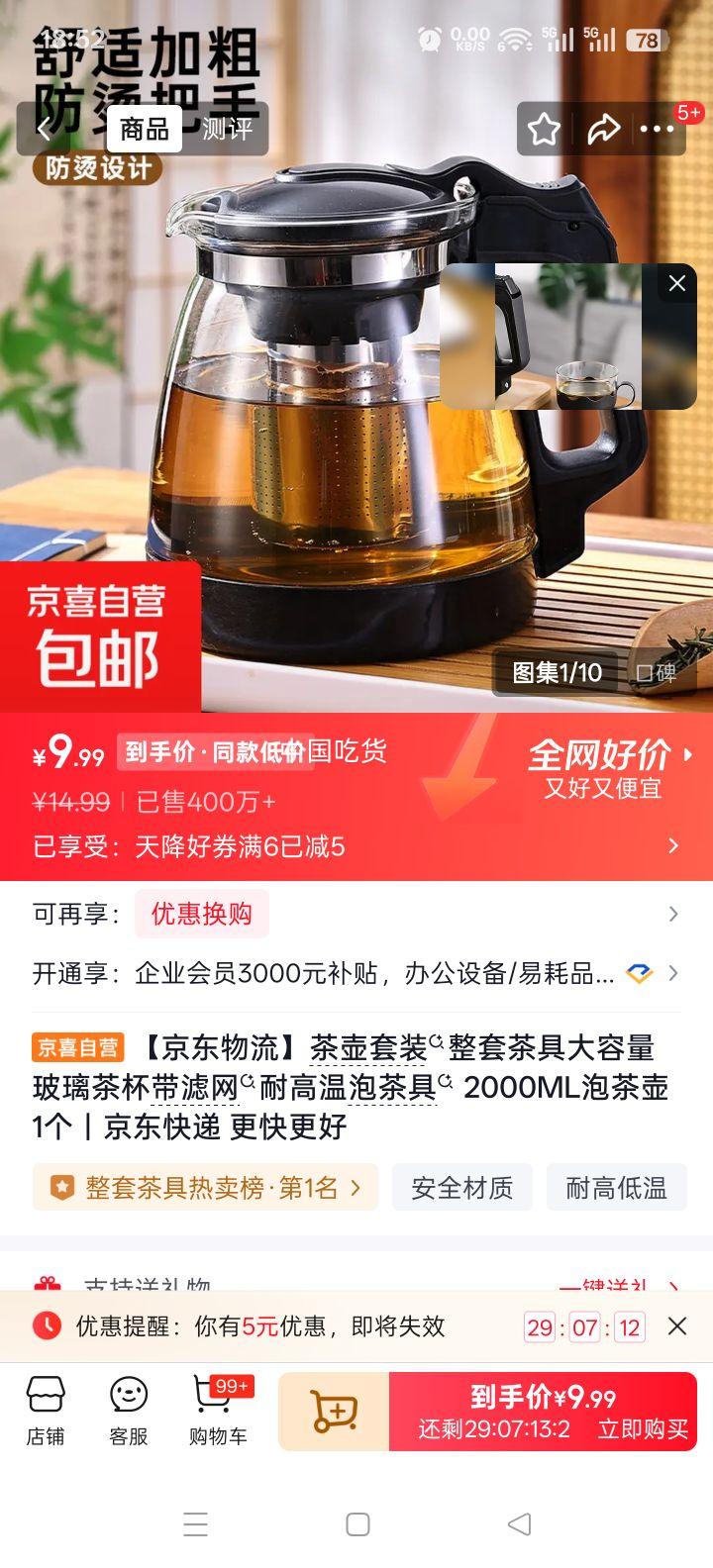Open 图集1/10 image gallery thumbnail
The width and height of the screenshot is (713, 1568).
point(558,671)
